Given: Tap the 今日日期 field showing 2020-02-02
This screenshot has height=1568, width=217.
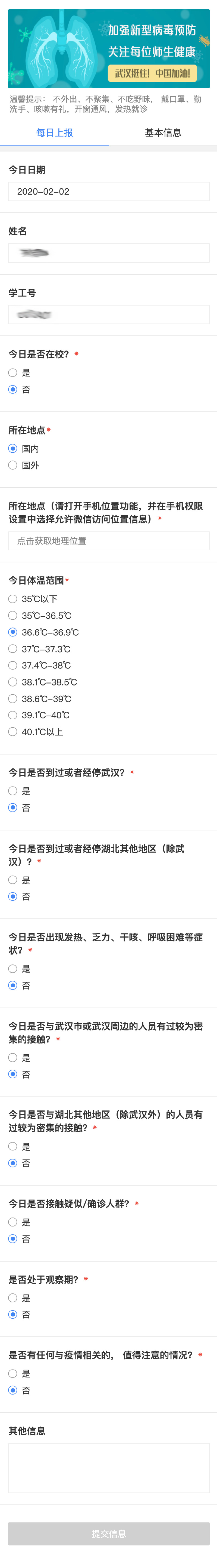Looking at the screenshot, I should (x=109, y=191).
